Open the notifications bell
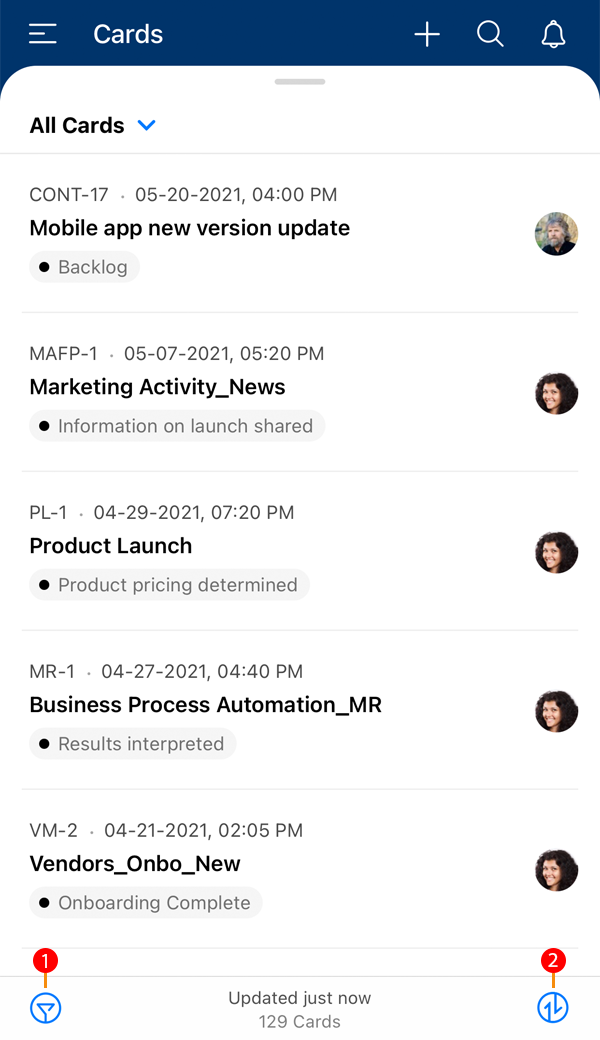This screenshot has width=600, height=1040. coord(553,34)
